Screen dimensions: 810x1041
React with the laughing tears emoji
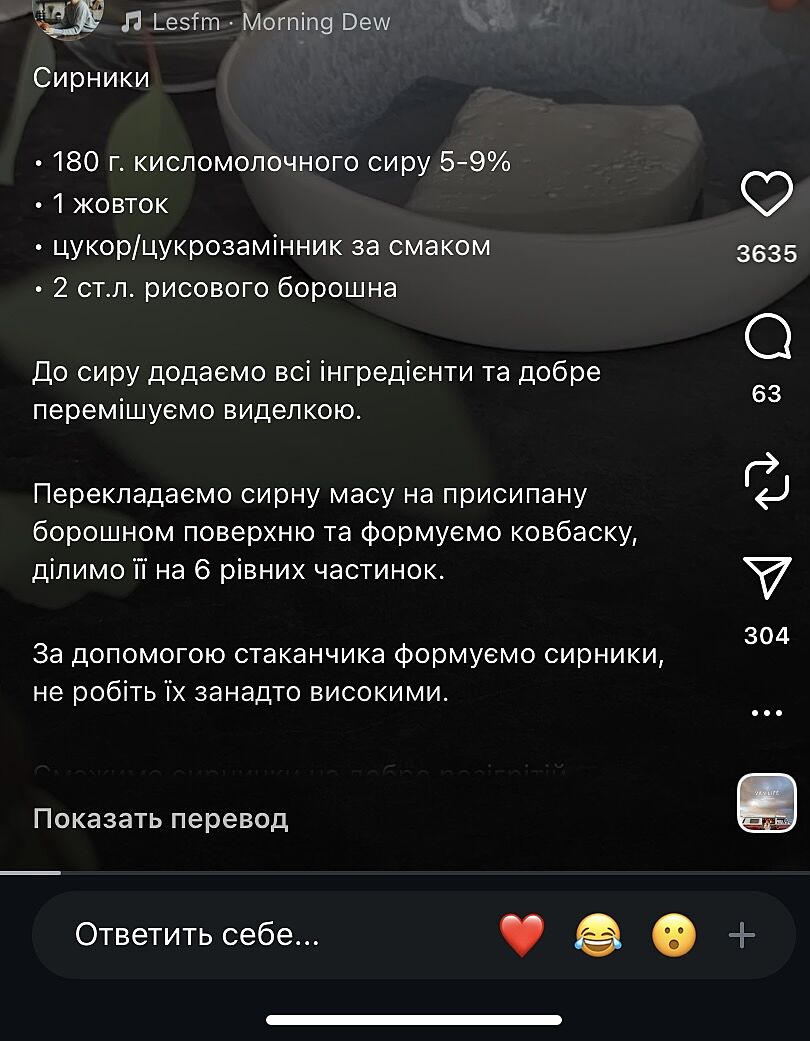(x=598, y=936)
